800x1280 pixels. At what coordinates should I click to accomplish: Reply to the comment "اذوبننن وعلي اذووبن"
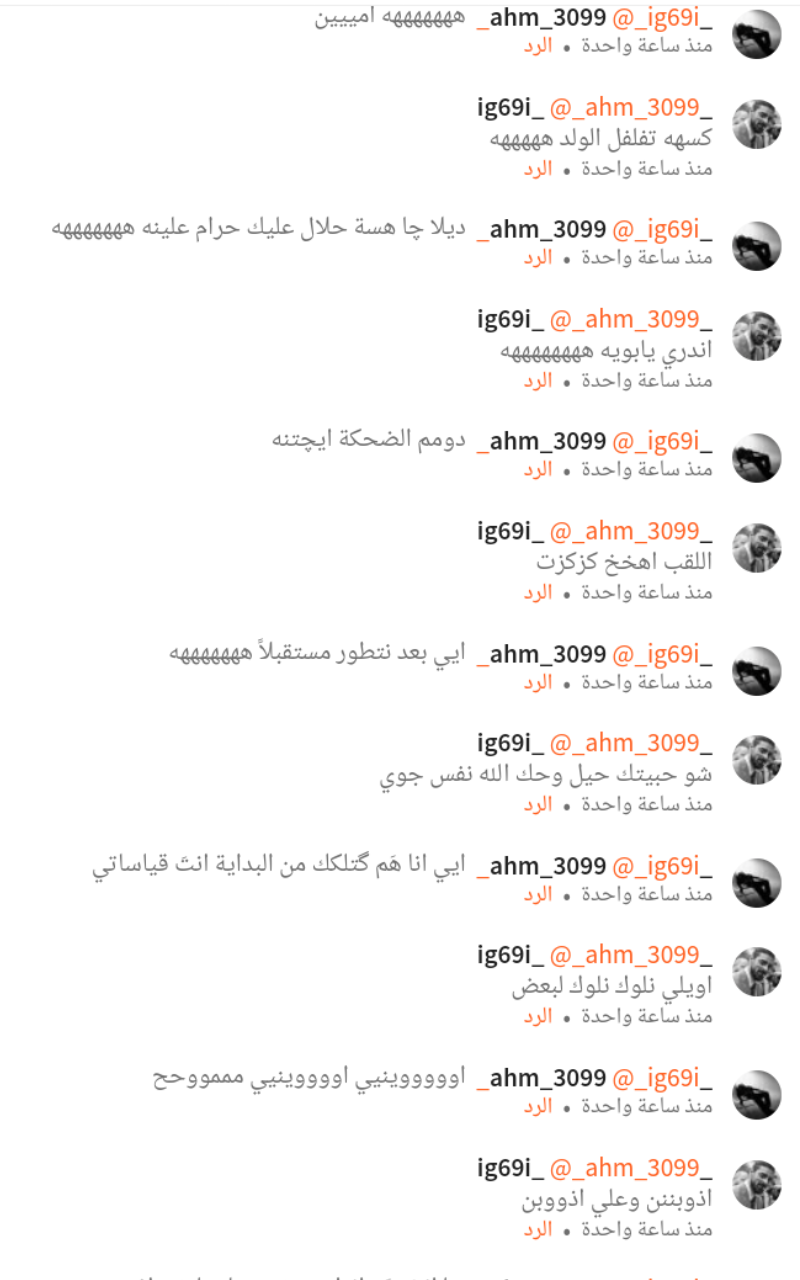pyautogui.click(x=538, y=1228)
